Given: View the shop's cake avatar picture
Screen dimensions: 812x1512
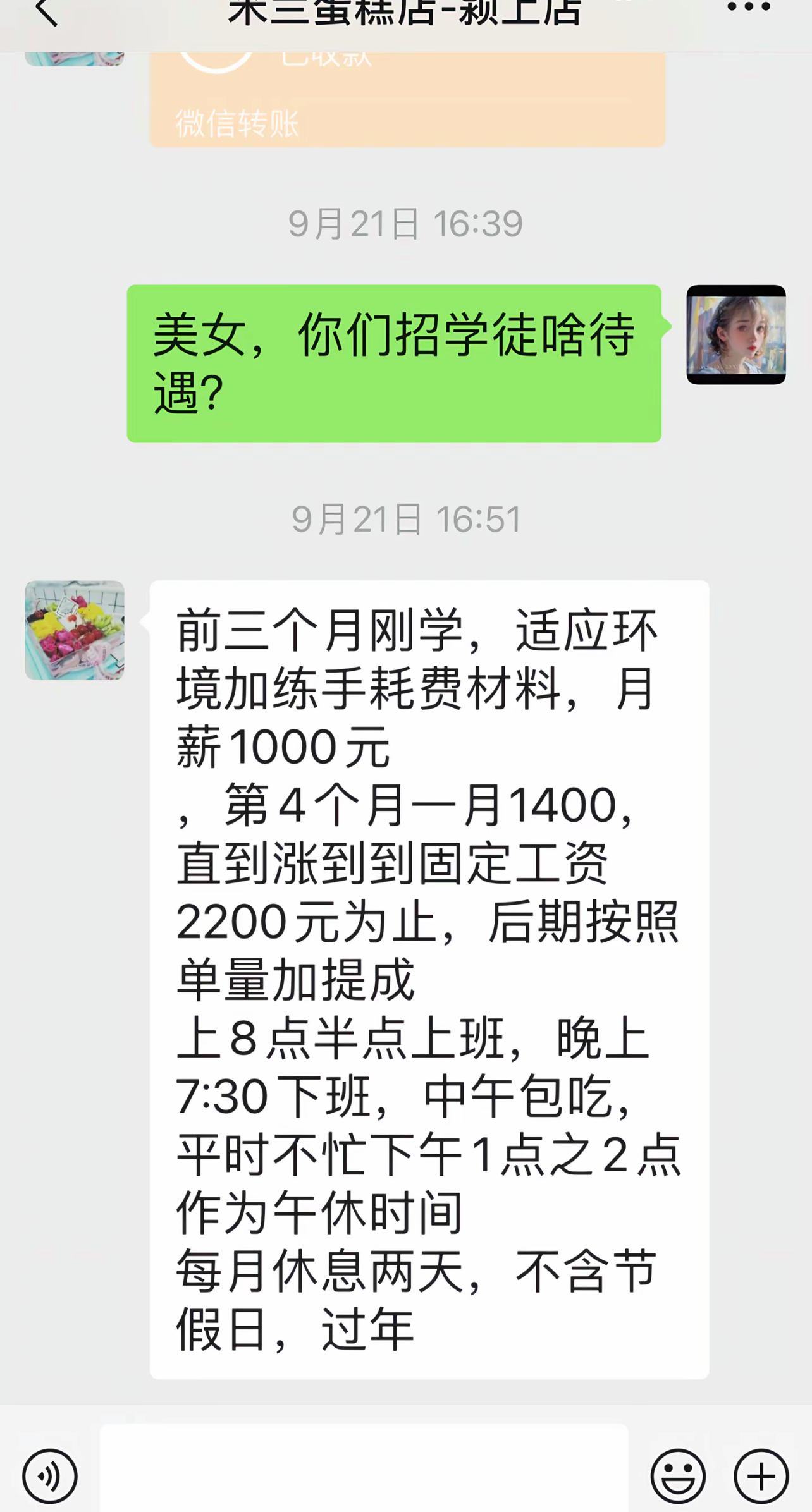Looking at the screenshot, I should 75,630.
